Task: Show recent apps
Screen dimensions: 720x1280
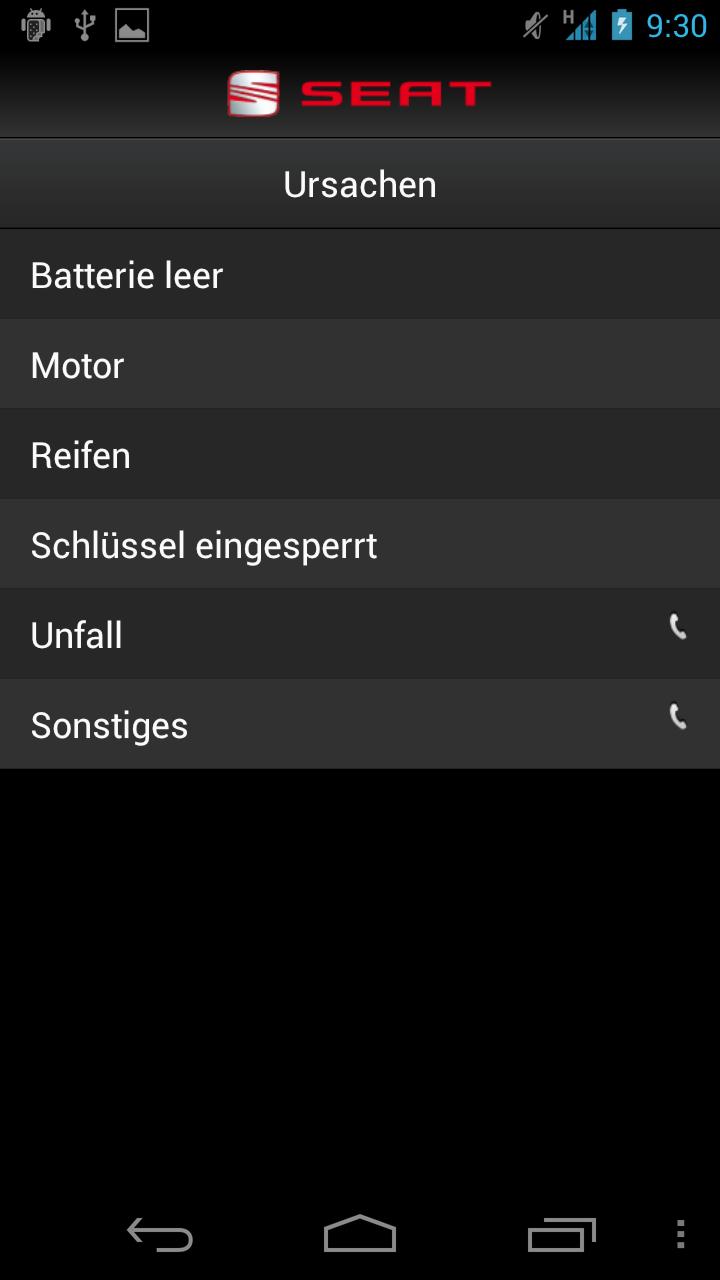Action: click(x=561, y=1235)
